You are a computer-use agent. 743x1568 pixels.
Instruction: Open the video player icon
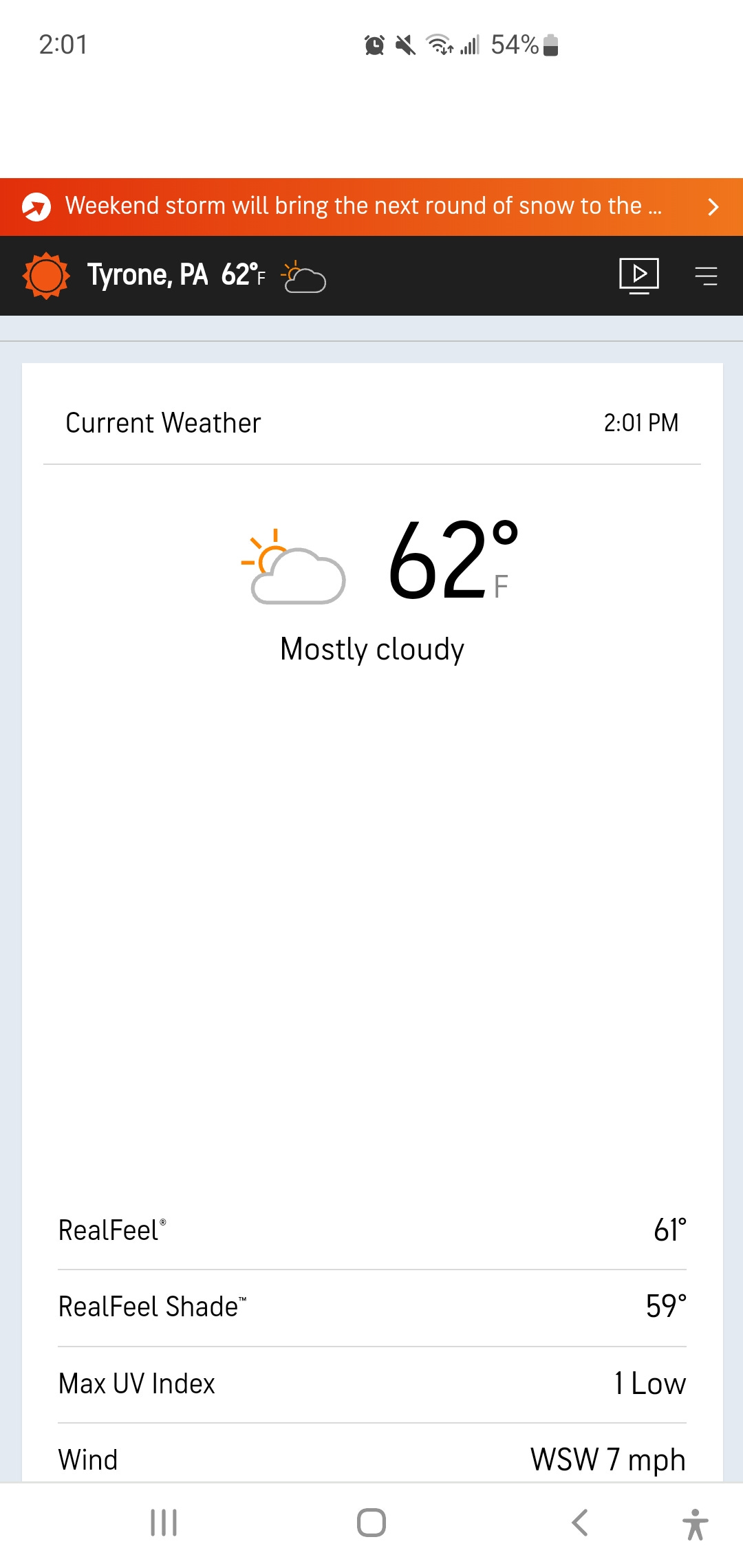point(639,276)
